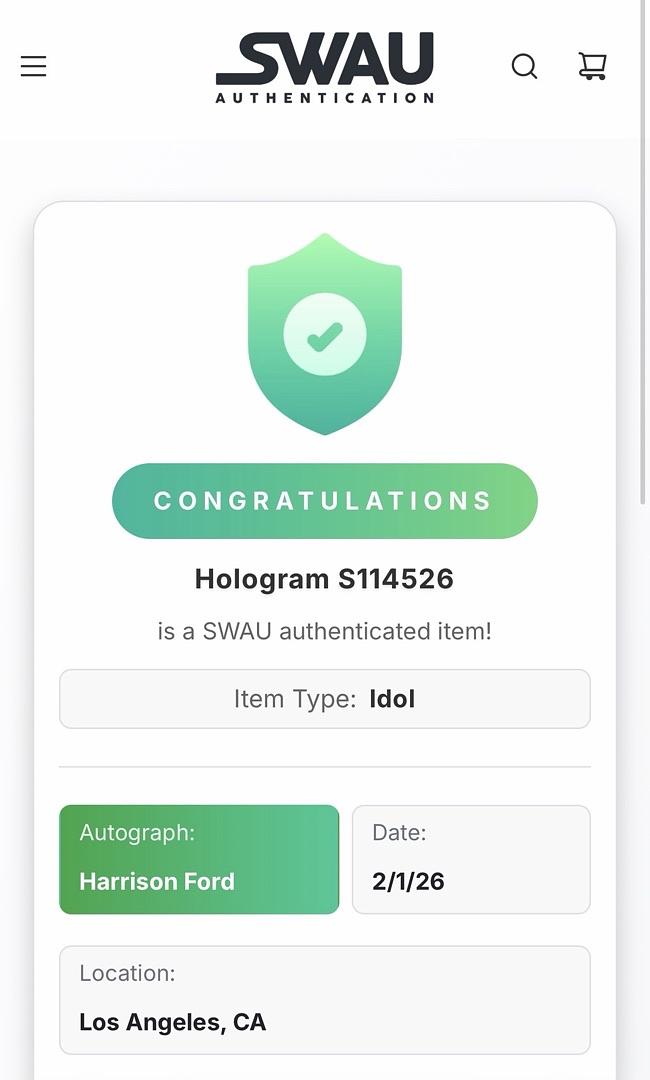Screen dimensions: 650x1080
Task: Tap the SWAU Authentication logo to go home
Action: point(325,68)
